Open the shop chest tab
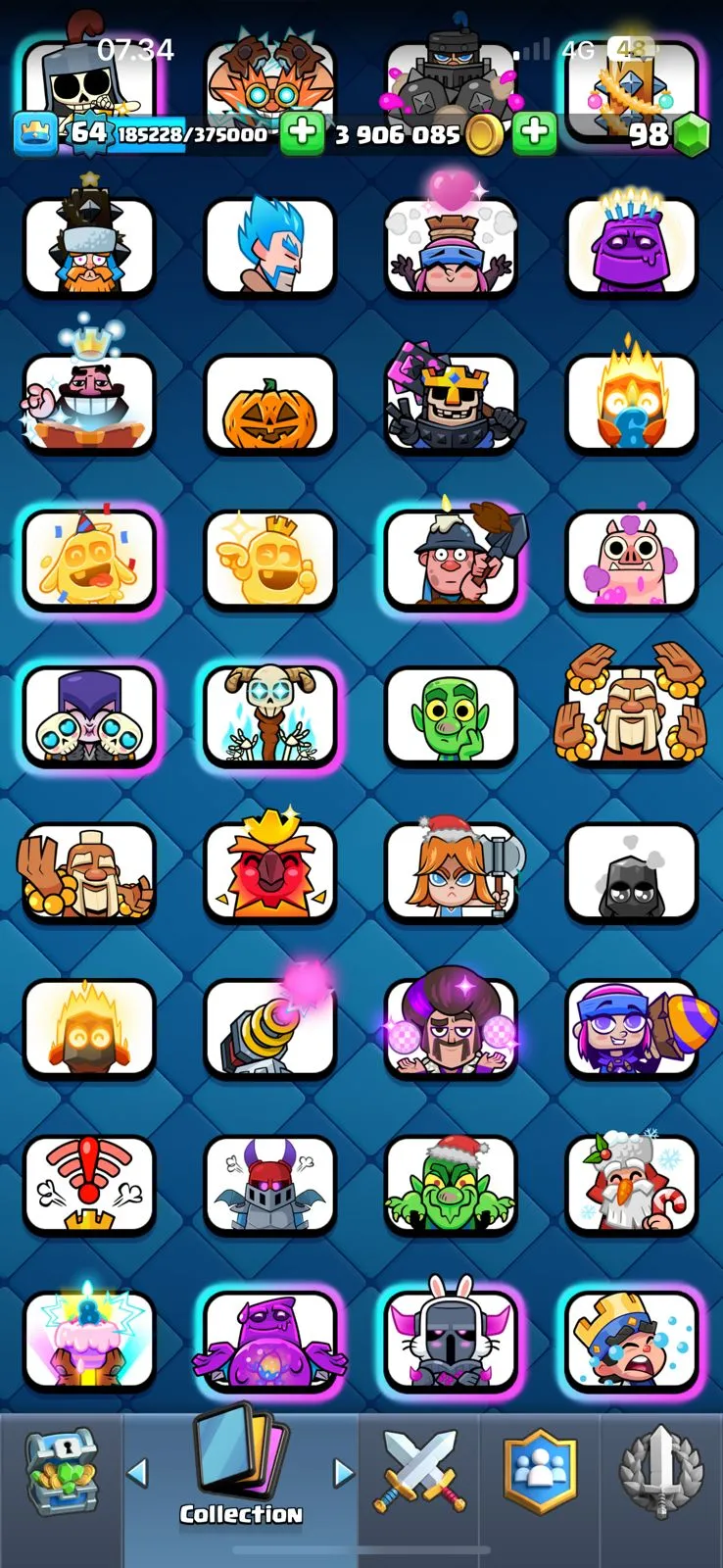Viewport: 723px width, 1568px height. coord(61,1472)
